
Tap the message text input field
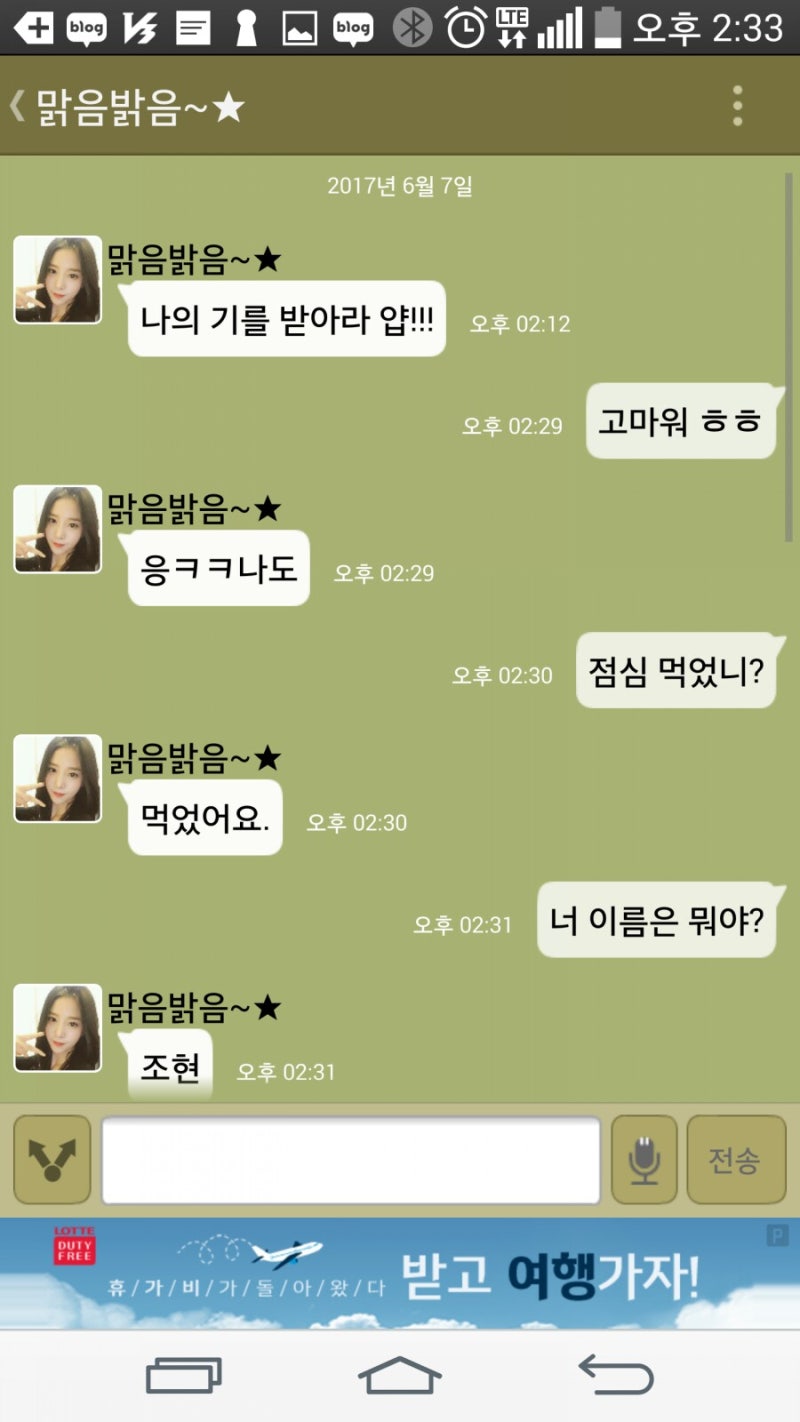pos(350,1160)
